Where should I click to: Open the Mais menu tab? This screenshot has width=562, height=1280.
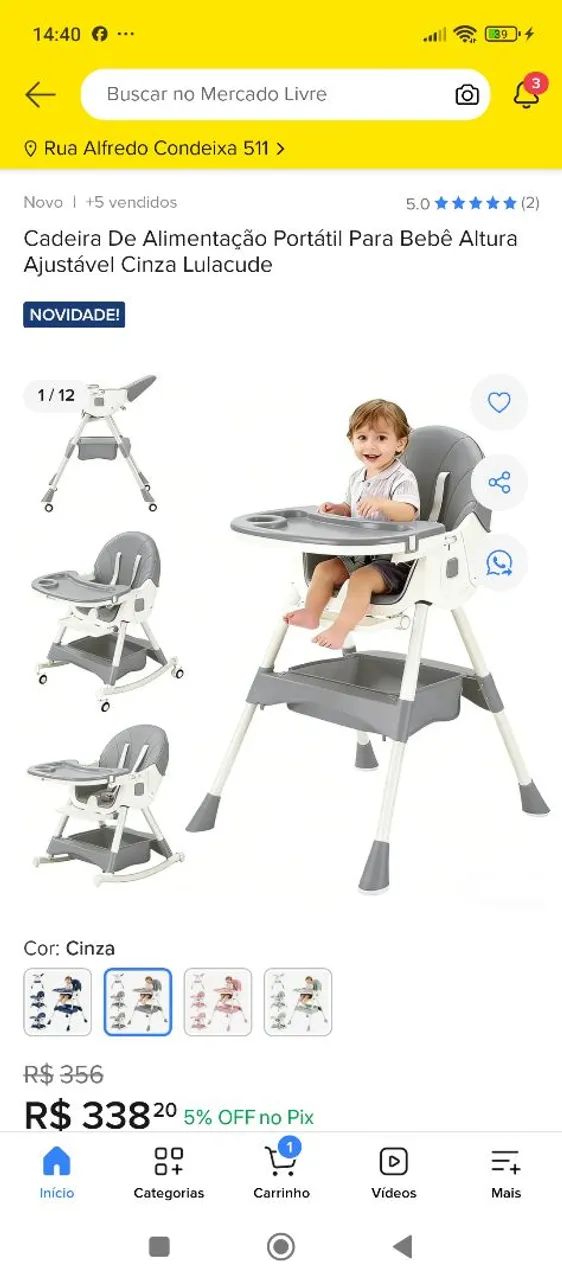506,1172
